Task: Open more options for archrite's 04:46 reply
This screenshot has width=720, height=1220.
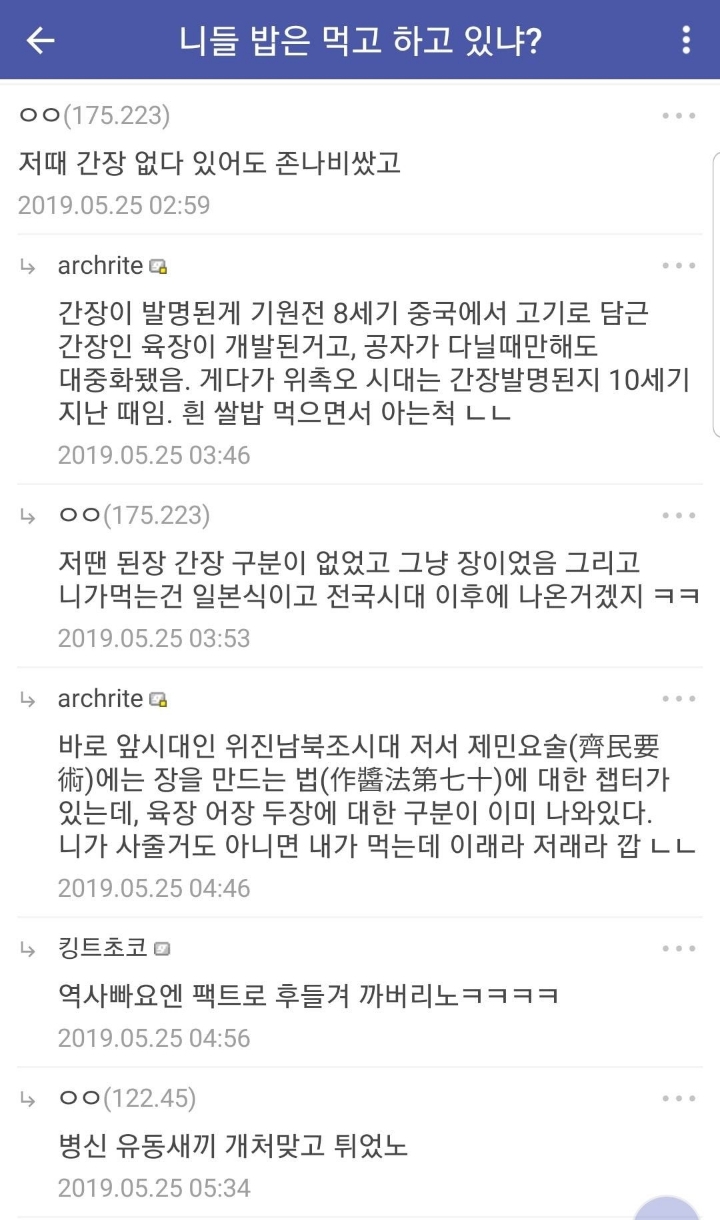Action: (x=679, y=699)
